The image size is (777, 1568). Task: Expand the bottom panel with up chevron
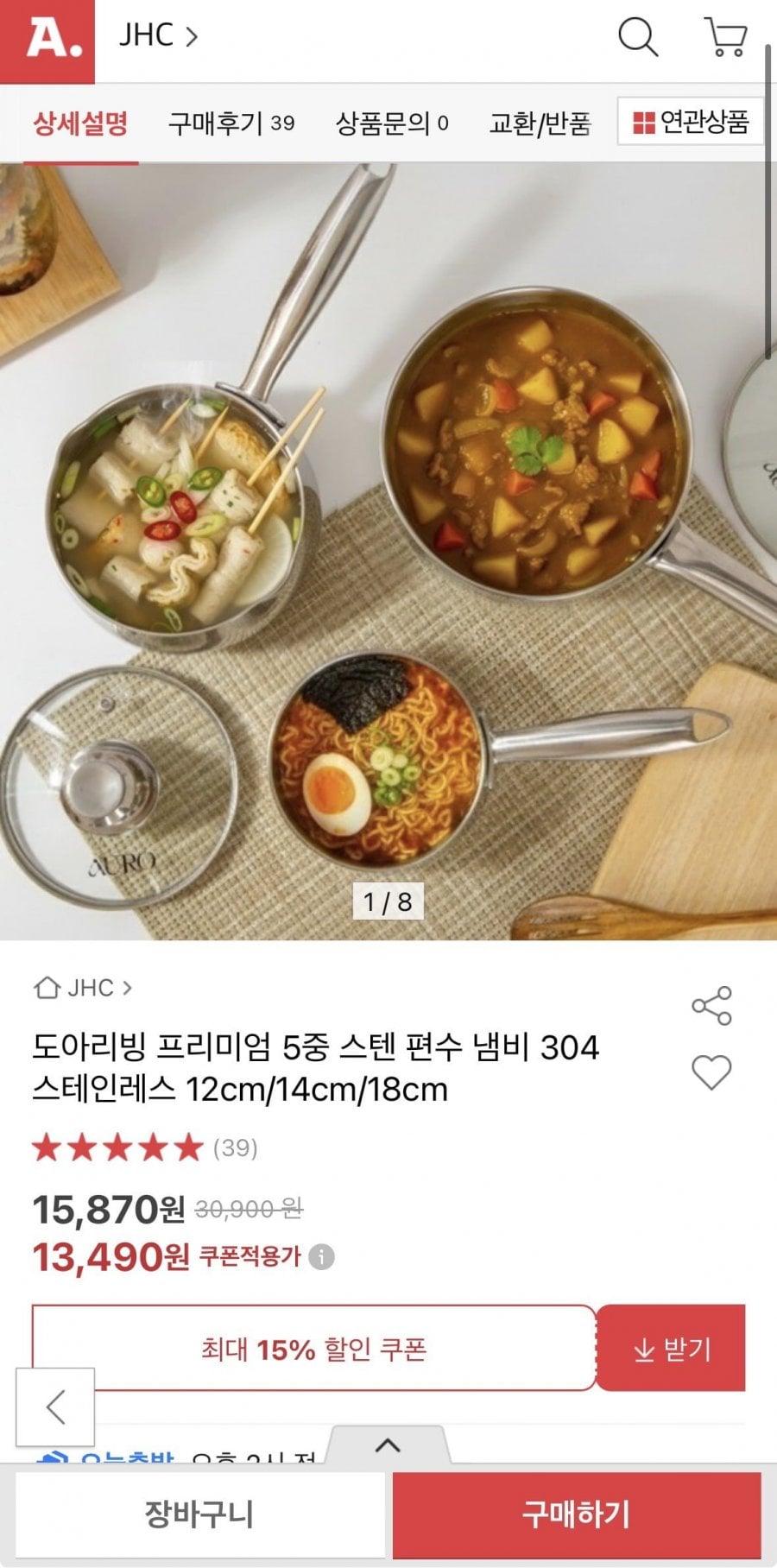(x=388, y=1445)
